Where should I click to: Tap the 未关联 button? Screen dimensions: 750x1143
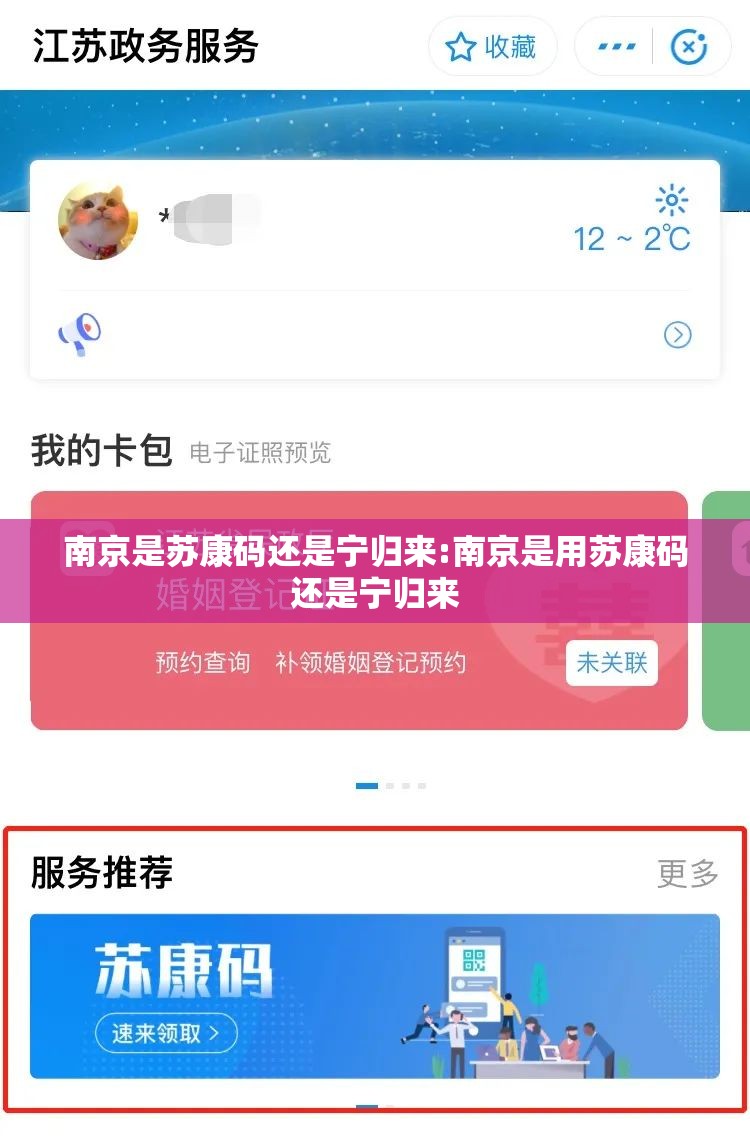coord(611,662)
